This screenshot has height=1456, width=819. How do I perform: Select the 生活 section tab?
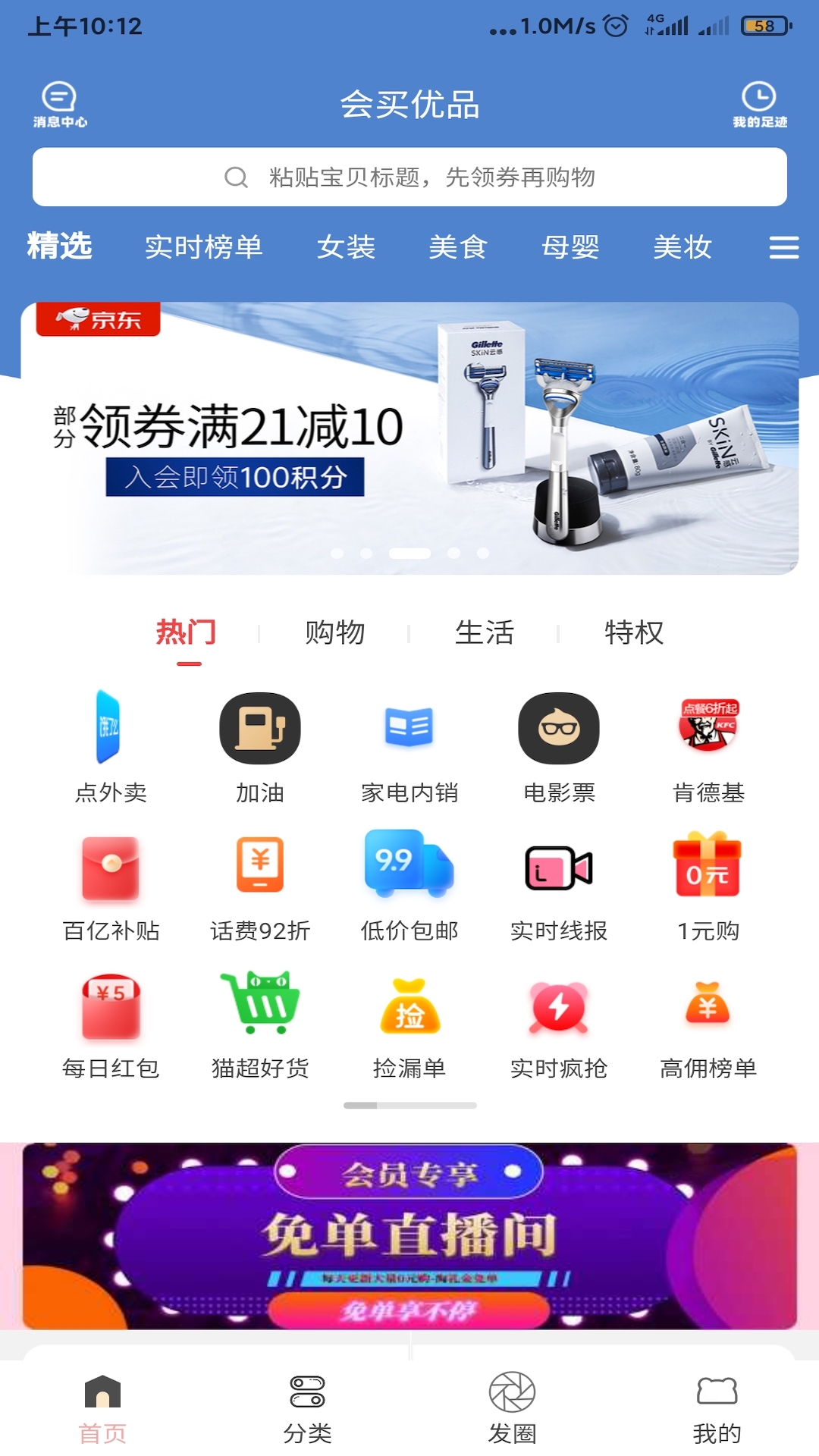484,632
